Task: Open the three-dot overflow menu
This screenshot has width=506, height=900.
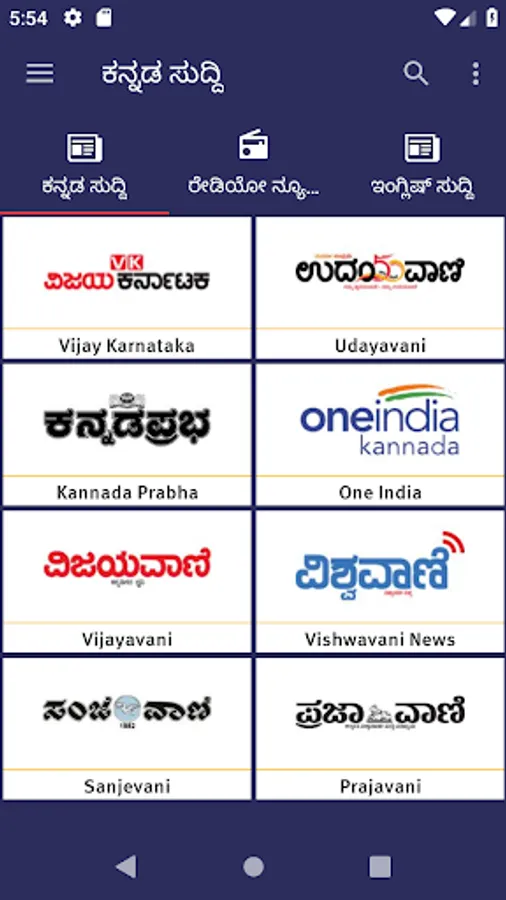Action: (475, 74)
